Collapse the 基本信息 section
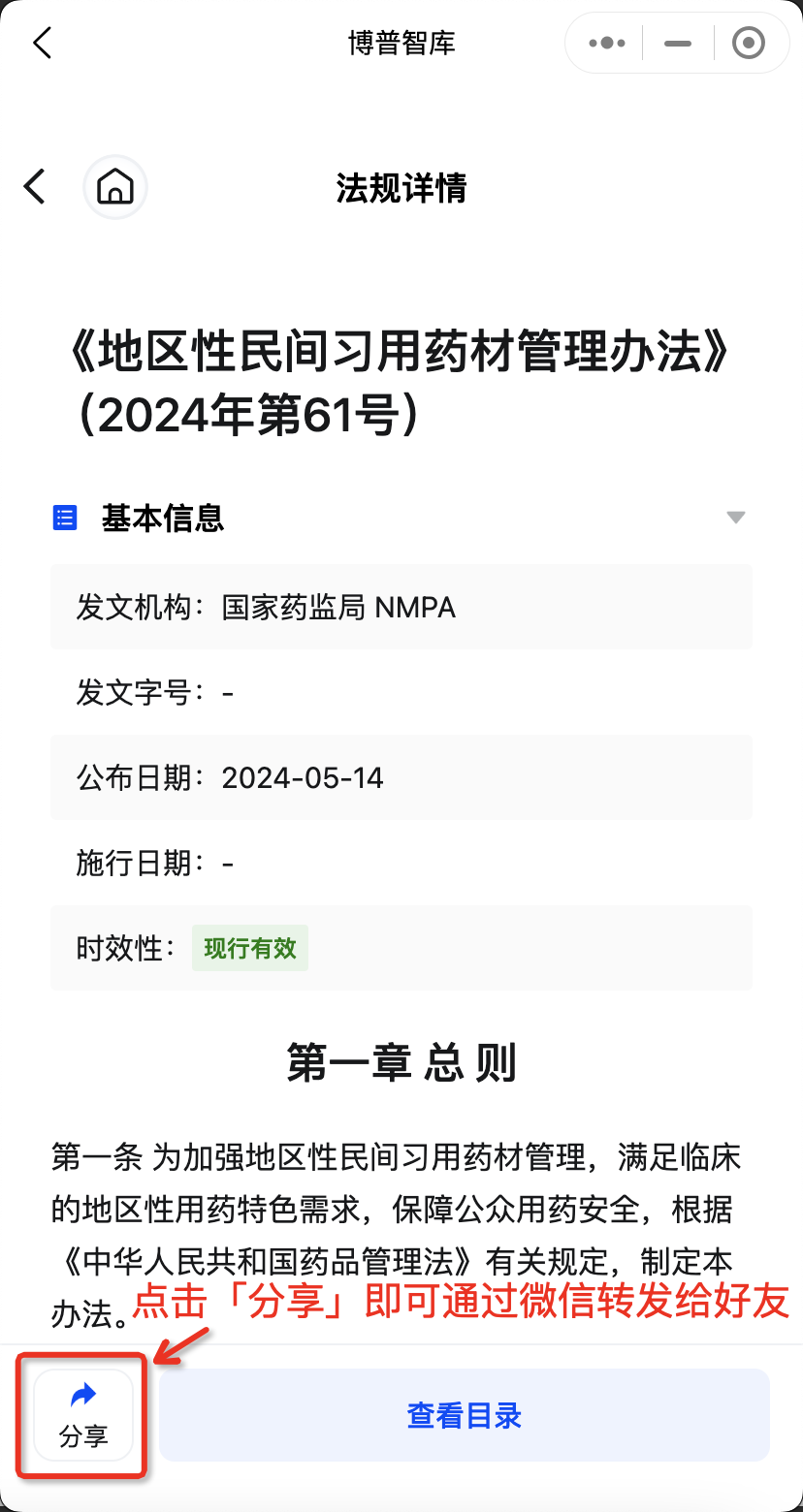Viewport: 803px width, 1512px height. click(736, 518)
